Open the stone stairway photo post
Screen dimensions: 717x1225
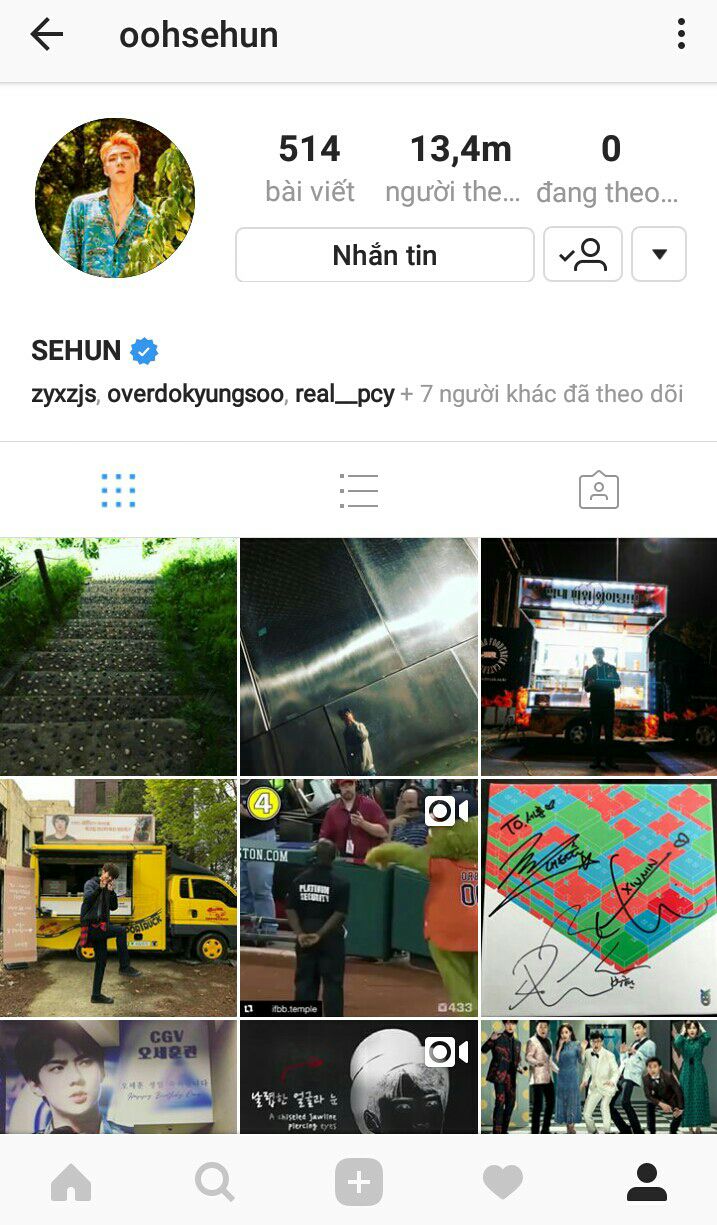(118, 656)
